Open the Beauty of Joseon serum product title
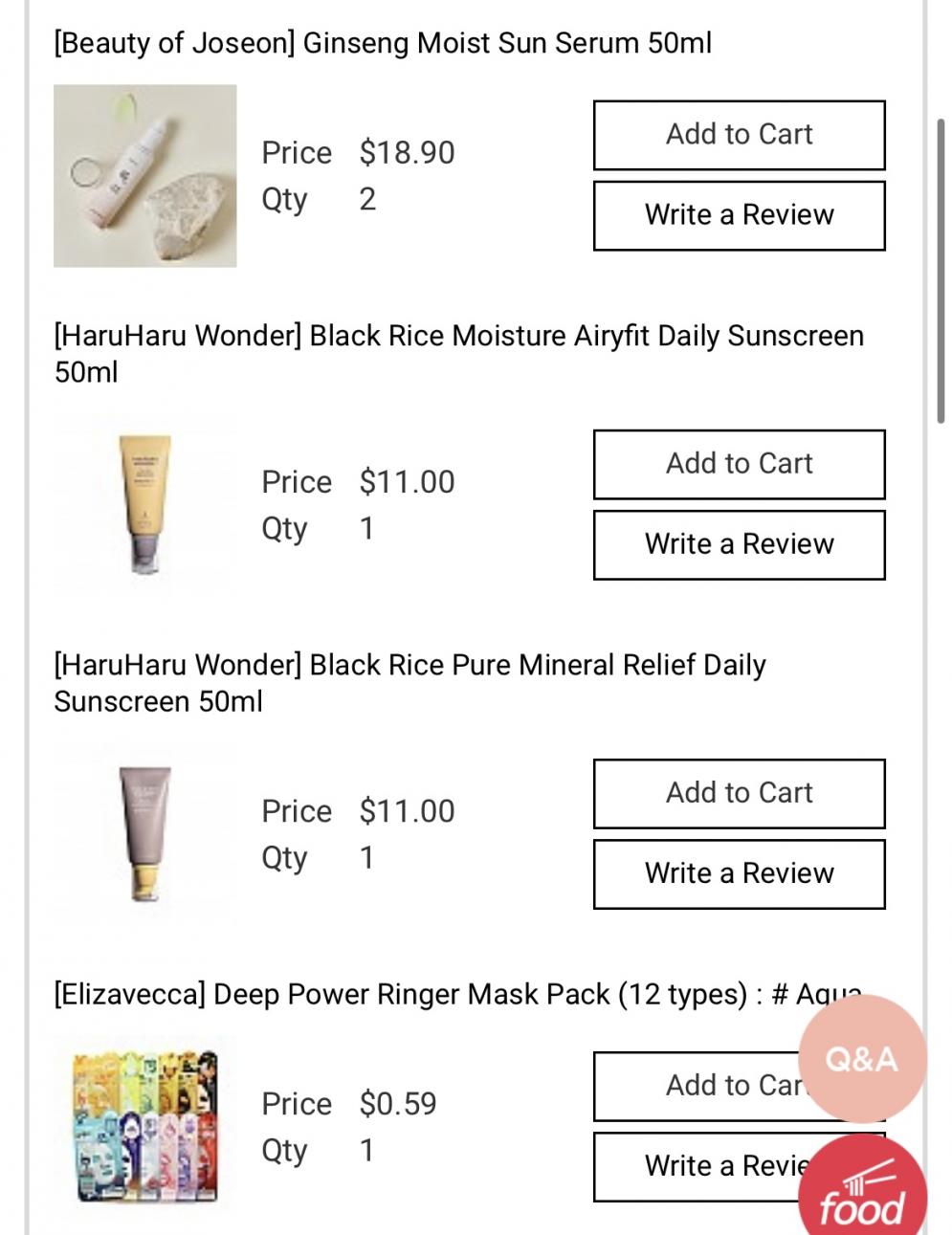This screenshot has height=1235, width=952. click(383, 42)
